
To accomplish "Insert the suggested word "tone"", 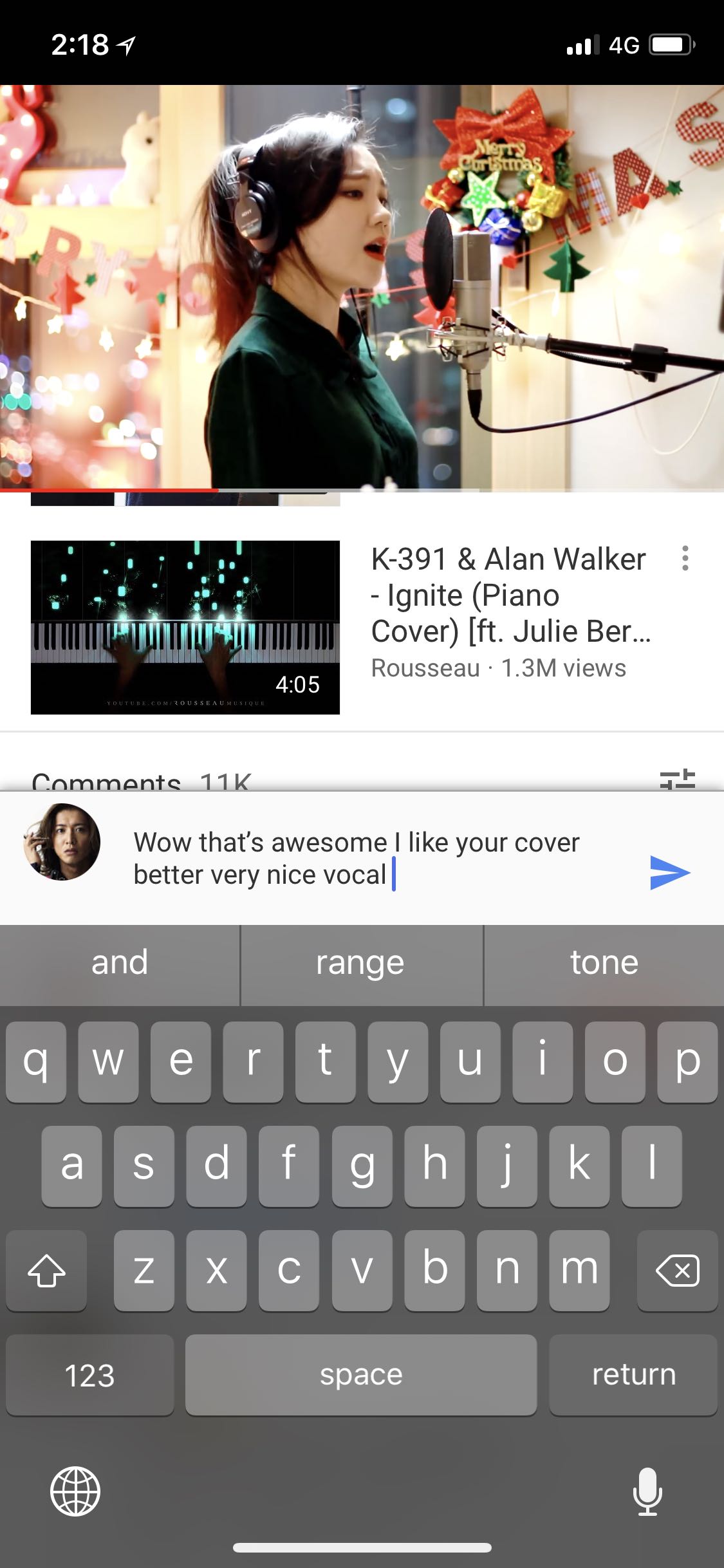I will pos(604,964).
